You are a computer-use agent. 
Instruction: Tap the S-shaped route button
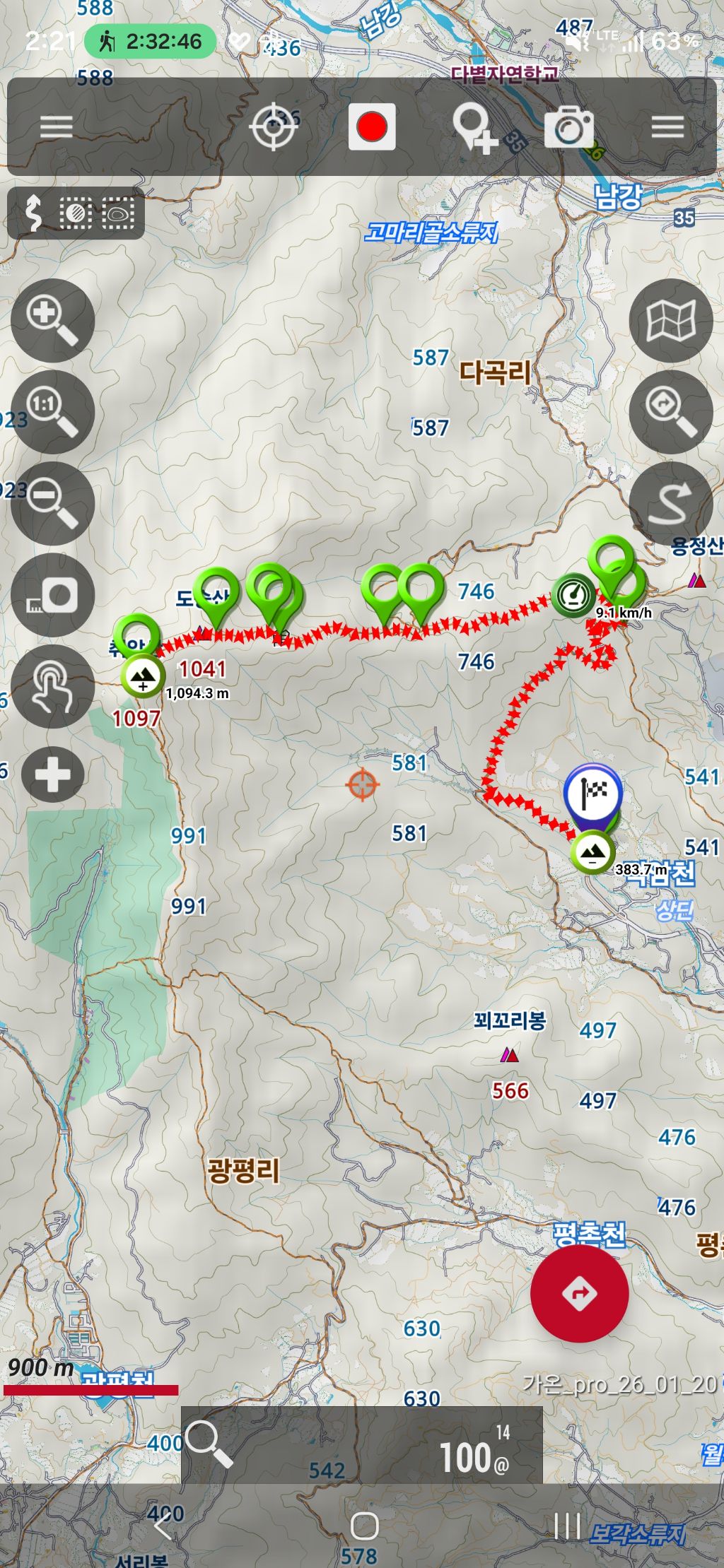coord(671,503)
